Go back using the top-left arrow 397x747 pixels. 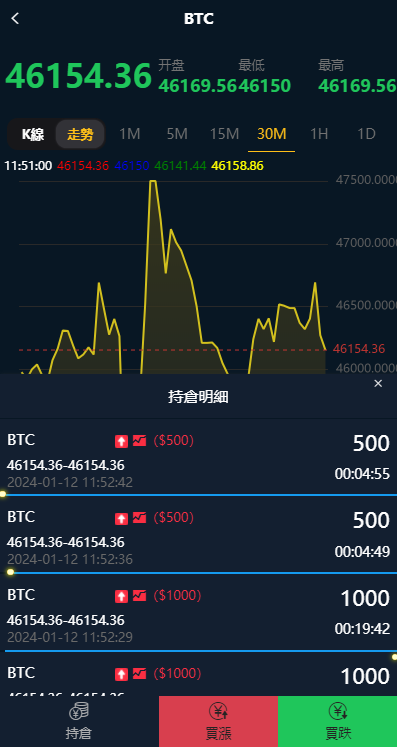(15, 19)
